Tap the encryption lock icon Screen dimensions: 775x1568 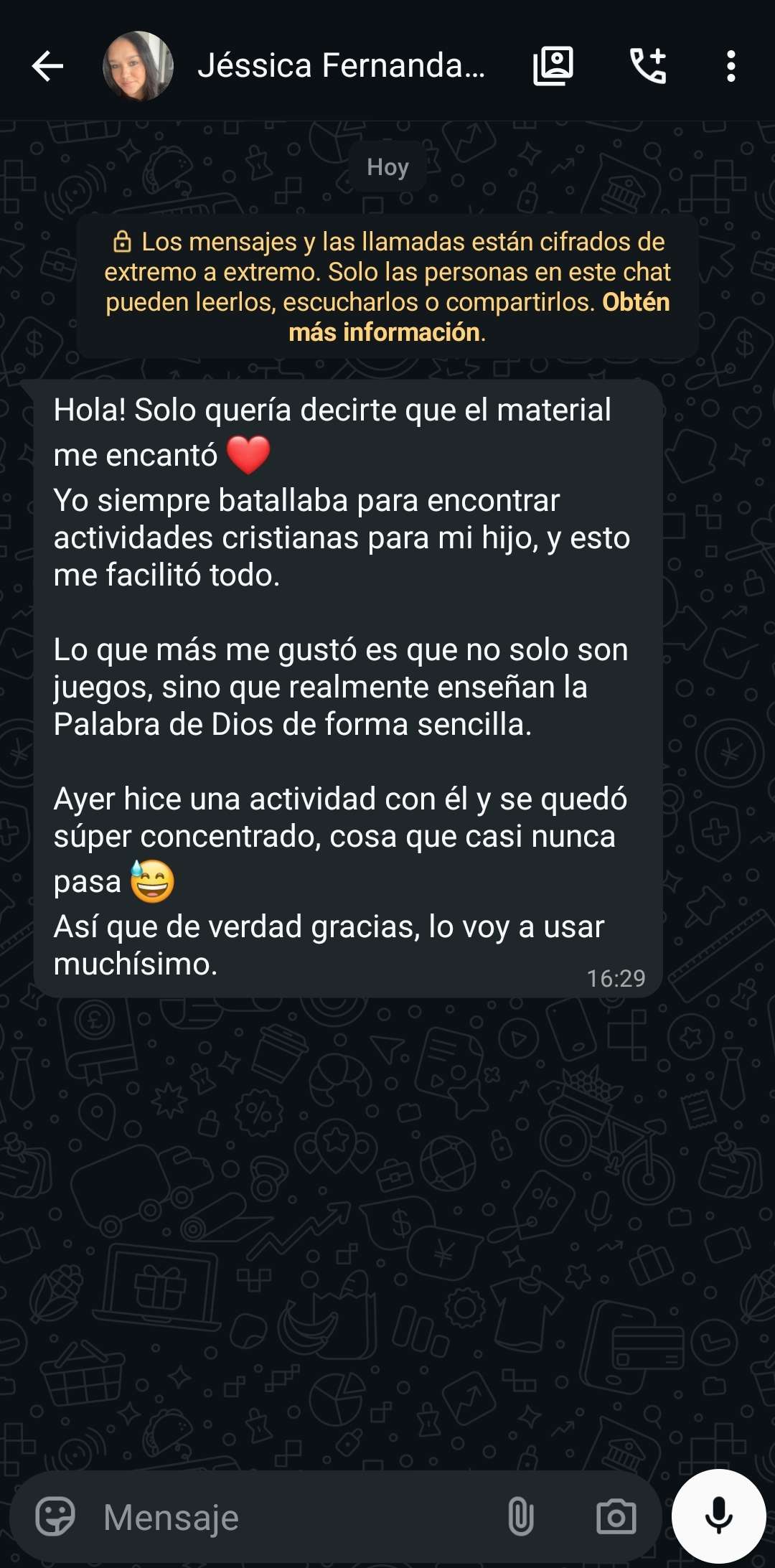(121, 241)
